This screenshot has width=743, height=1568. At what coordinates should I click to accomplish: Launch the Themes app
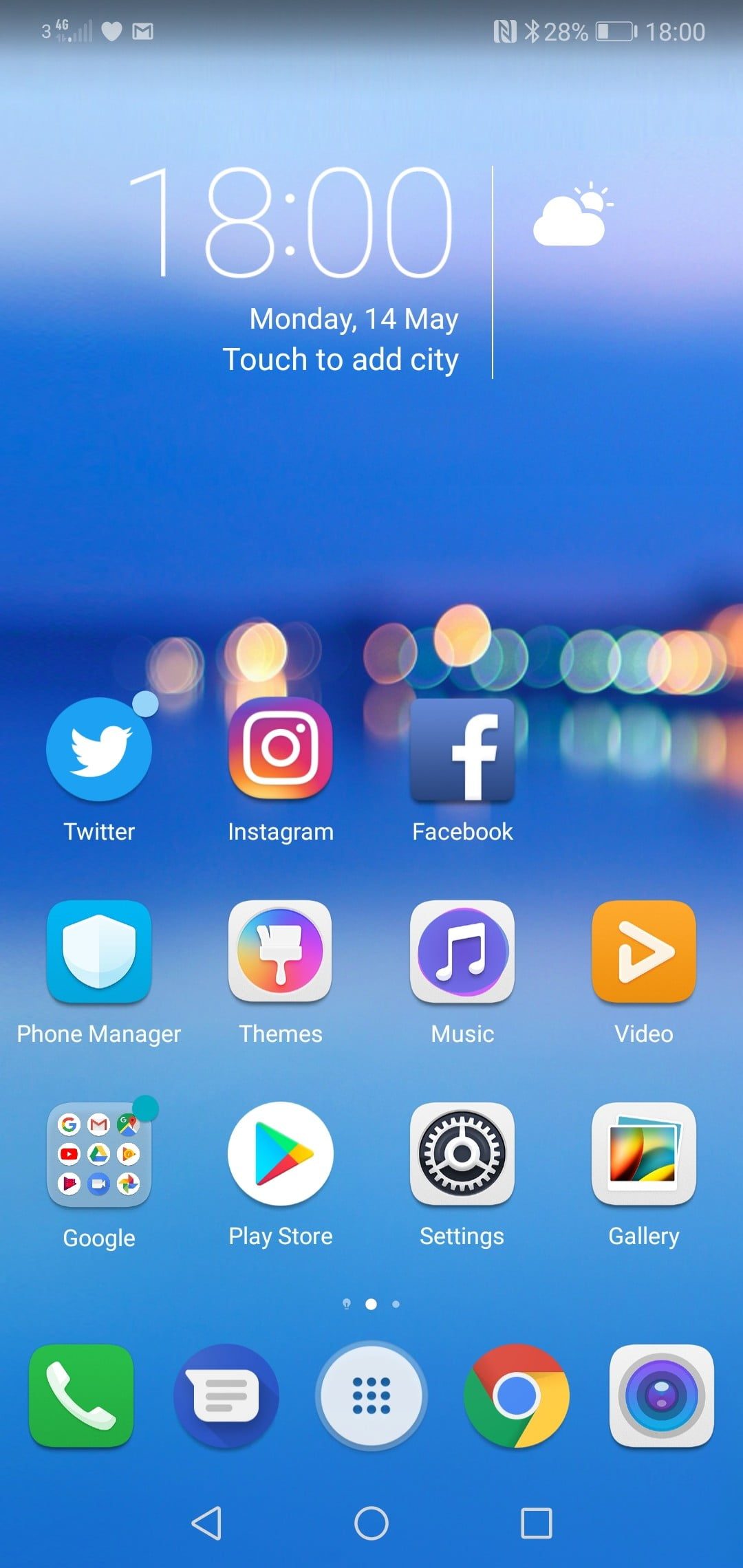[281, 952]
